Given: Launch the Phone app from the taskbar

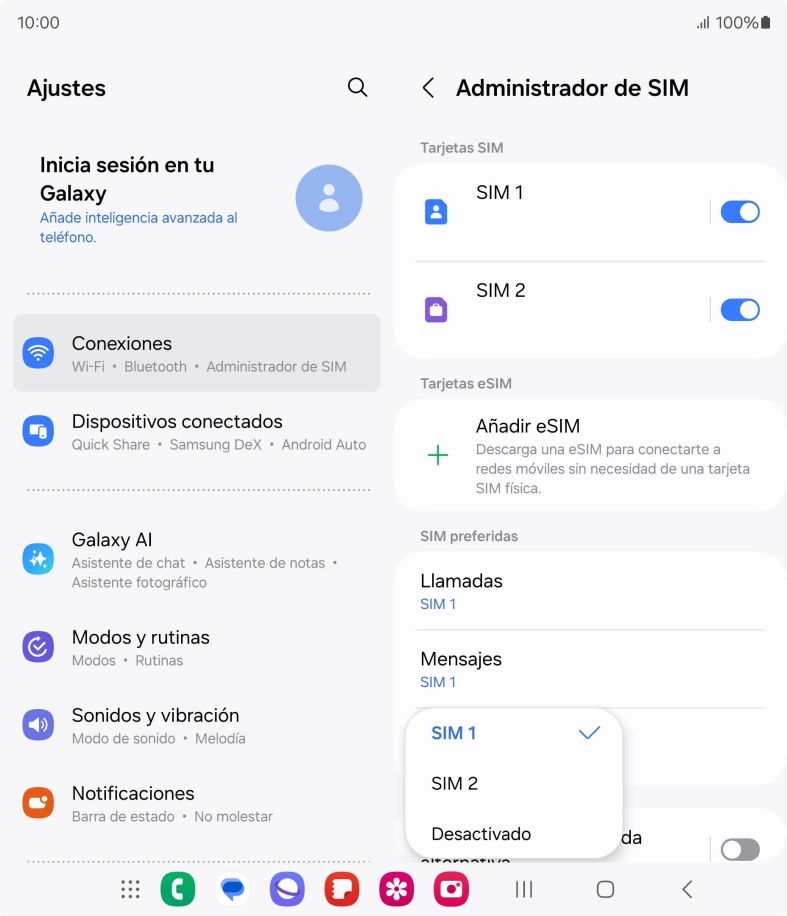Looking at the screenshot, I should tap(178, 889).
